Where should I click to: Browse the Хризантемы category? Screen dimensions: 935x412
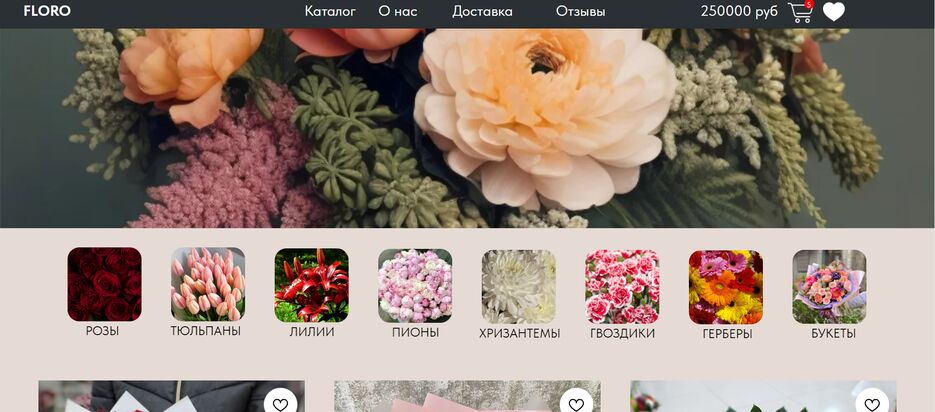click(x=519, y=287)
